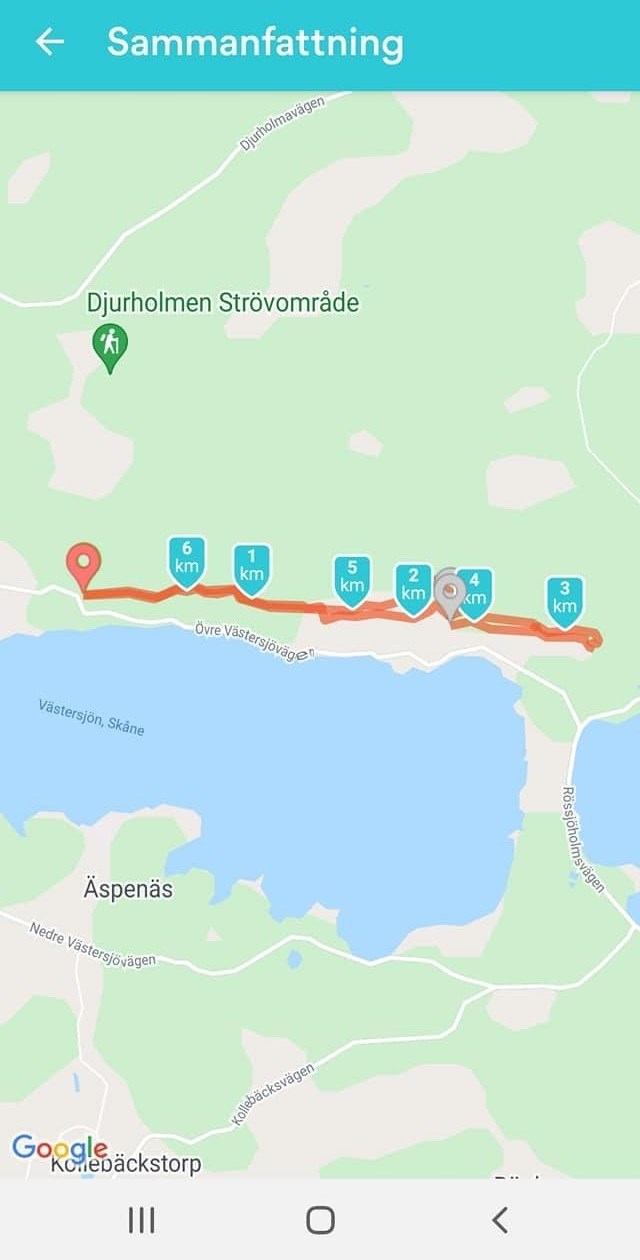The width and height of the screenshot is (640, 1260).
Task: Tap the system back button
Action: click(500, 1220)
